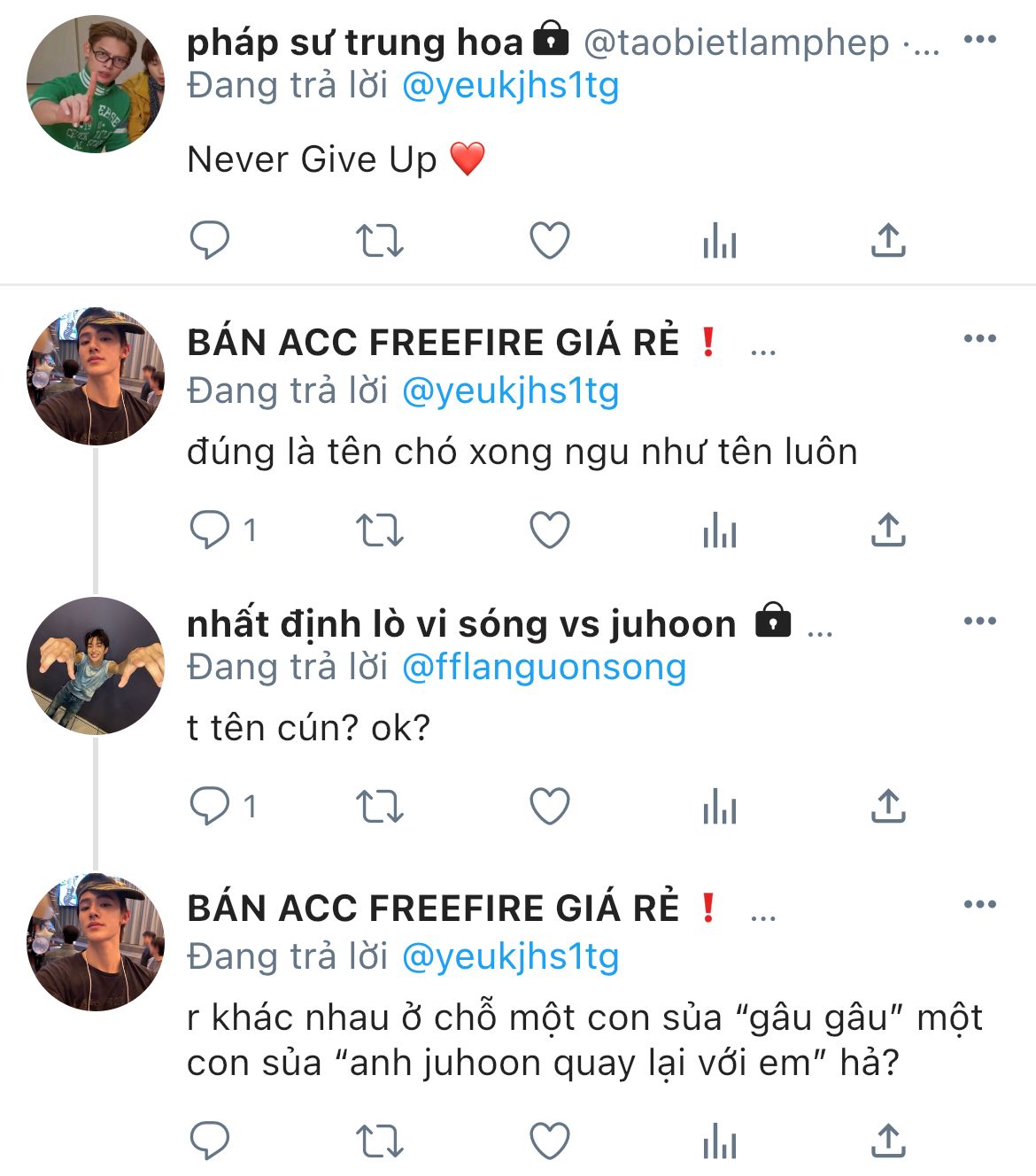Share the "t tên cún? ok?" tweet
The width and height of the screenshot is (1036, 1176).
click(888, 807)
